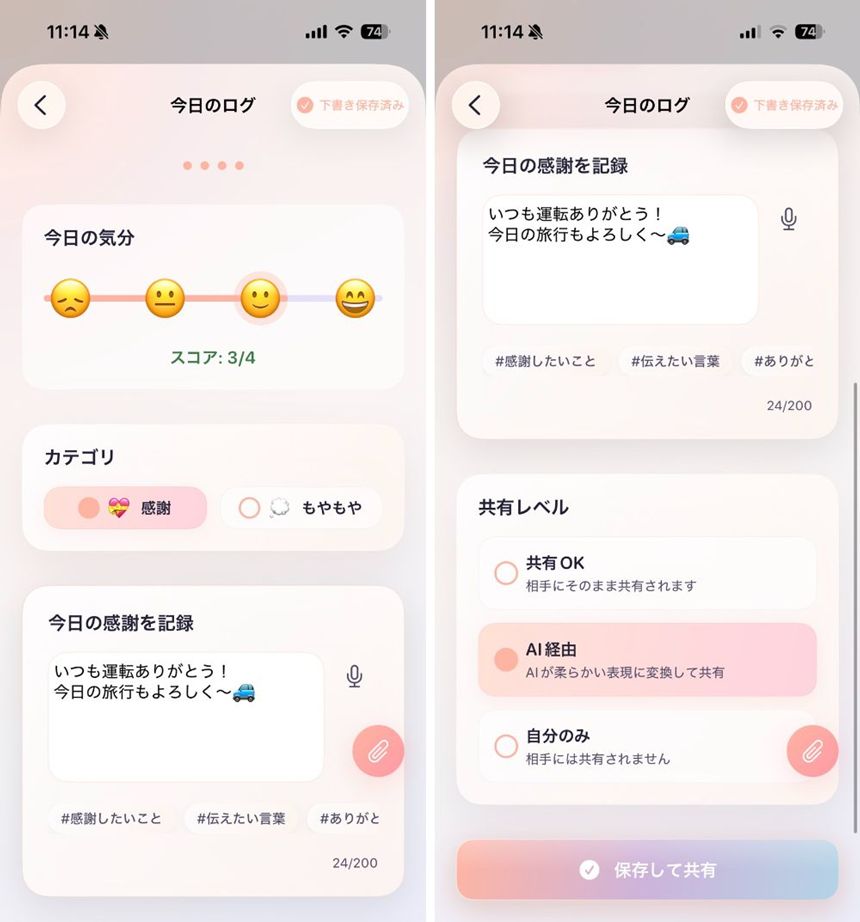This screenshot has width=860, height=922.
Task: Select the AI経由 sharing level
Action: coord(647,660)
